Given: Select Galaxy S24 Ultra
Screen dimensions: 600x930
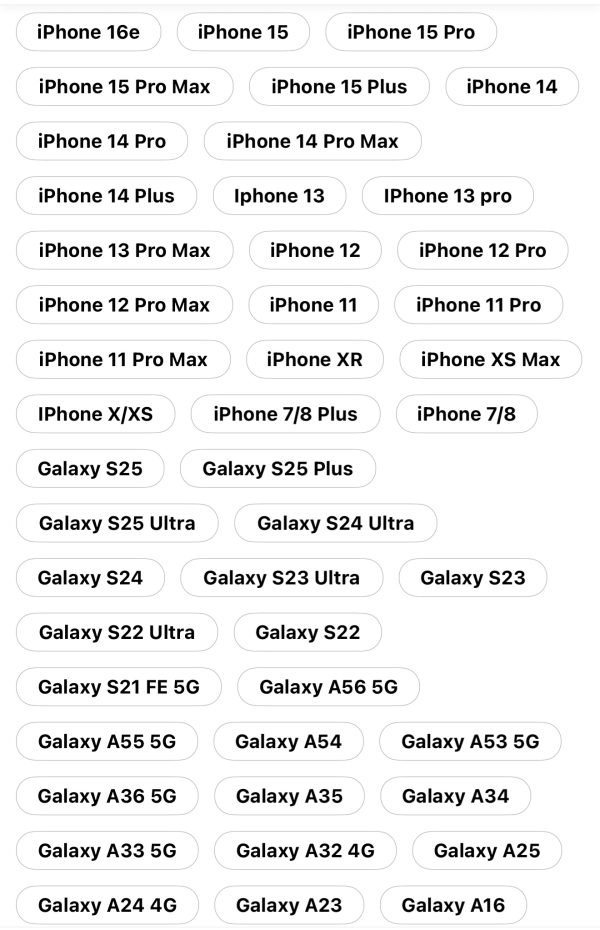Looking at the screenshot, I should 335,523.
